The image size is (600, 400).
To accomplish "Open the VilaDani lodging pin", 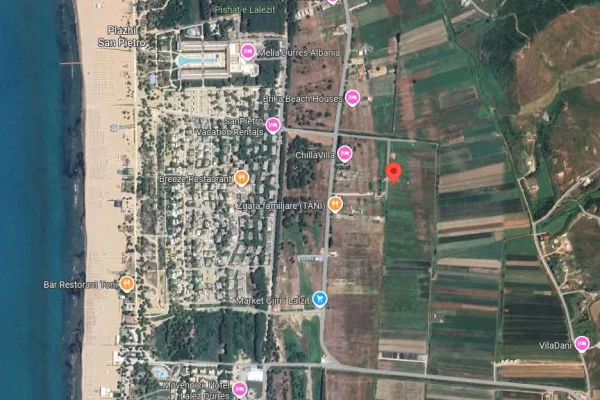I will (x=582, y=344).
